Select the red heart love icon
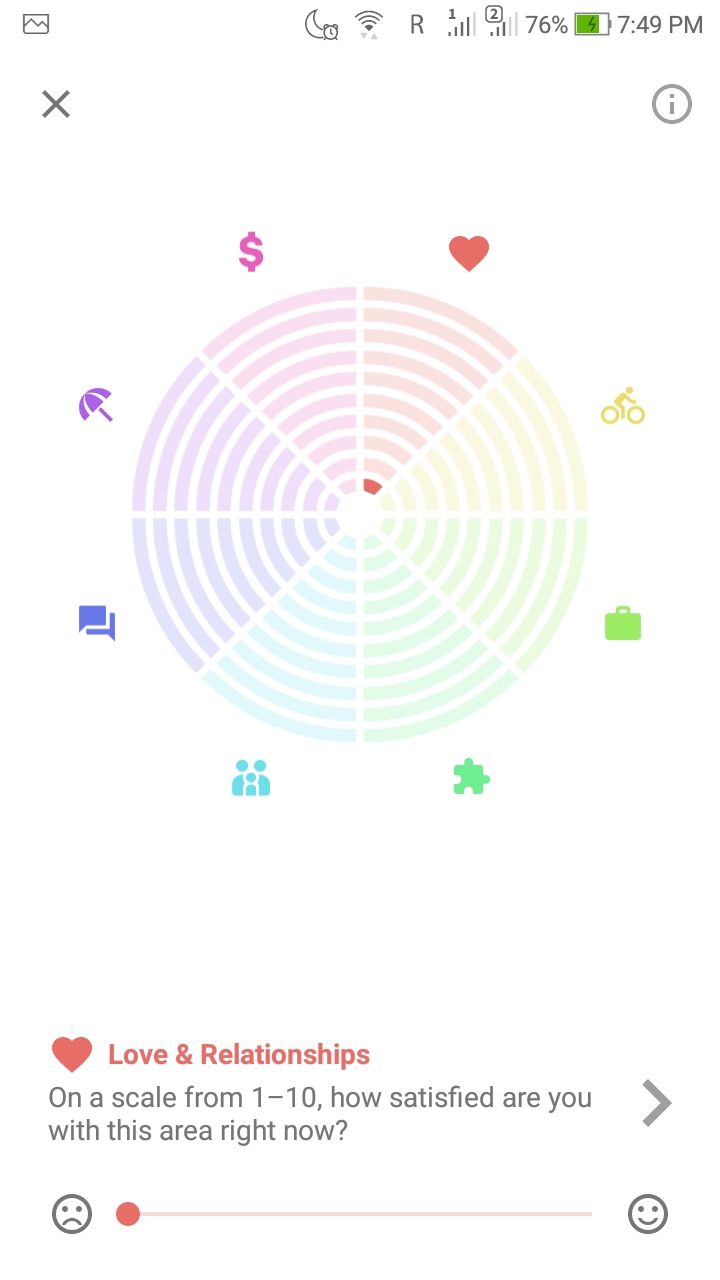 (x=468, y=253)
